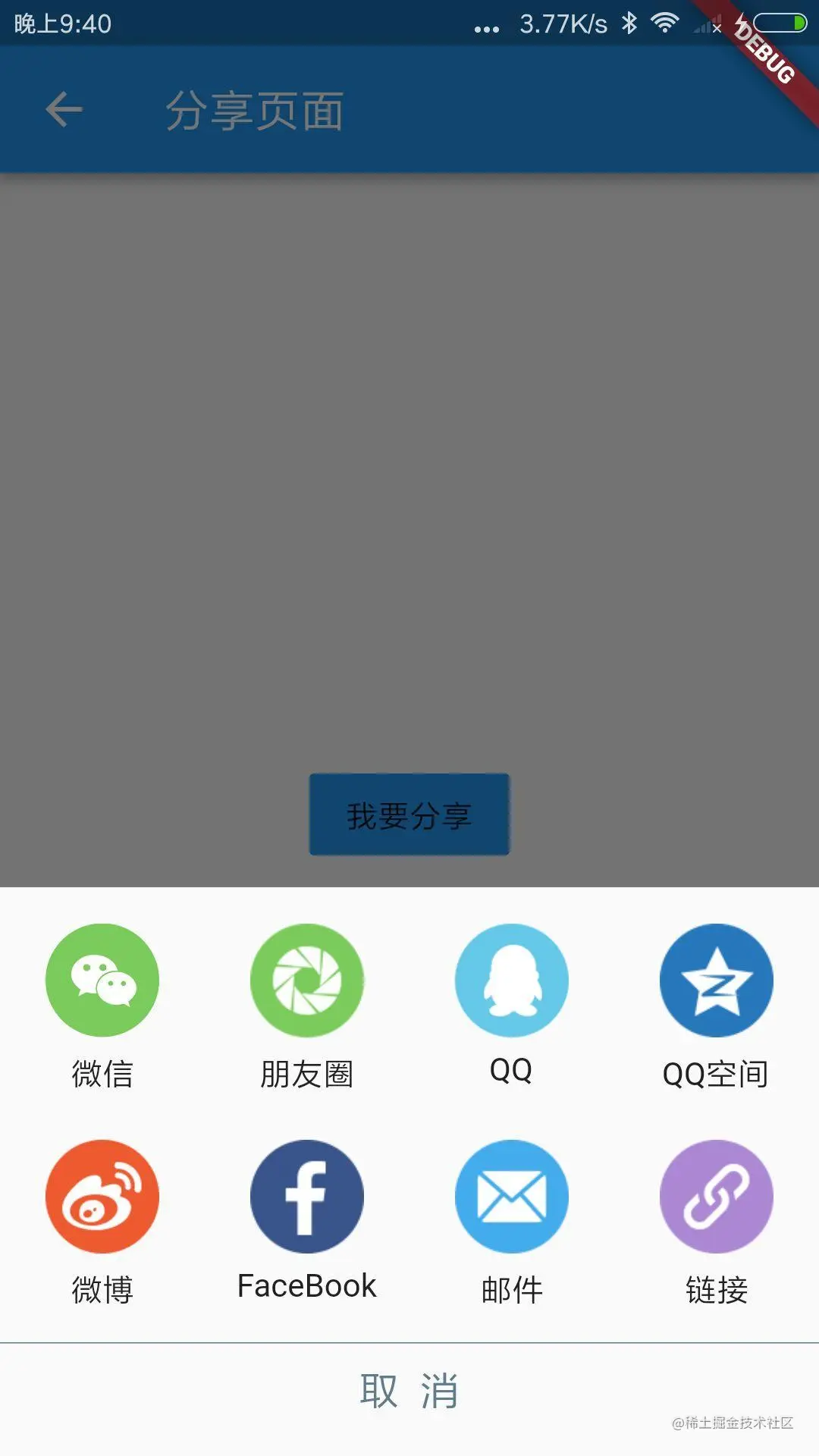Go back using the app bar arrow
Screen dimensions: 819x1456
[x=64, y=110]
